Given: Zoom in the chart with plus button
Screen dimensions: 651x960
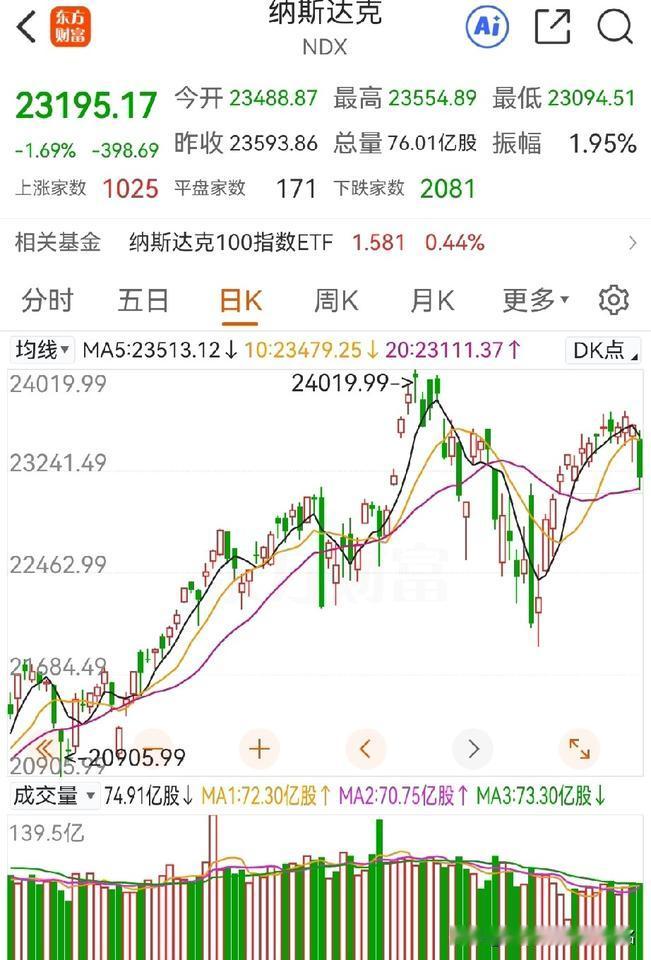Looking at the screenshot, I should point(260,749).
